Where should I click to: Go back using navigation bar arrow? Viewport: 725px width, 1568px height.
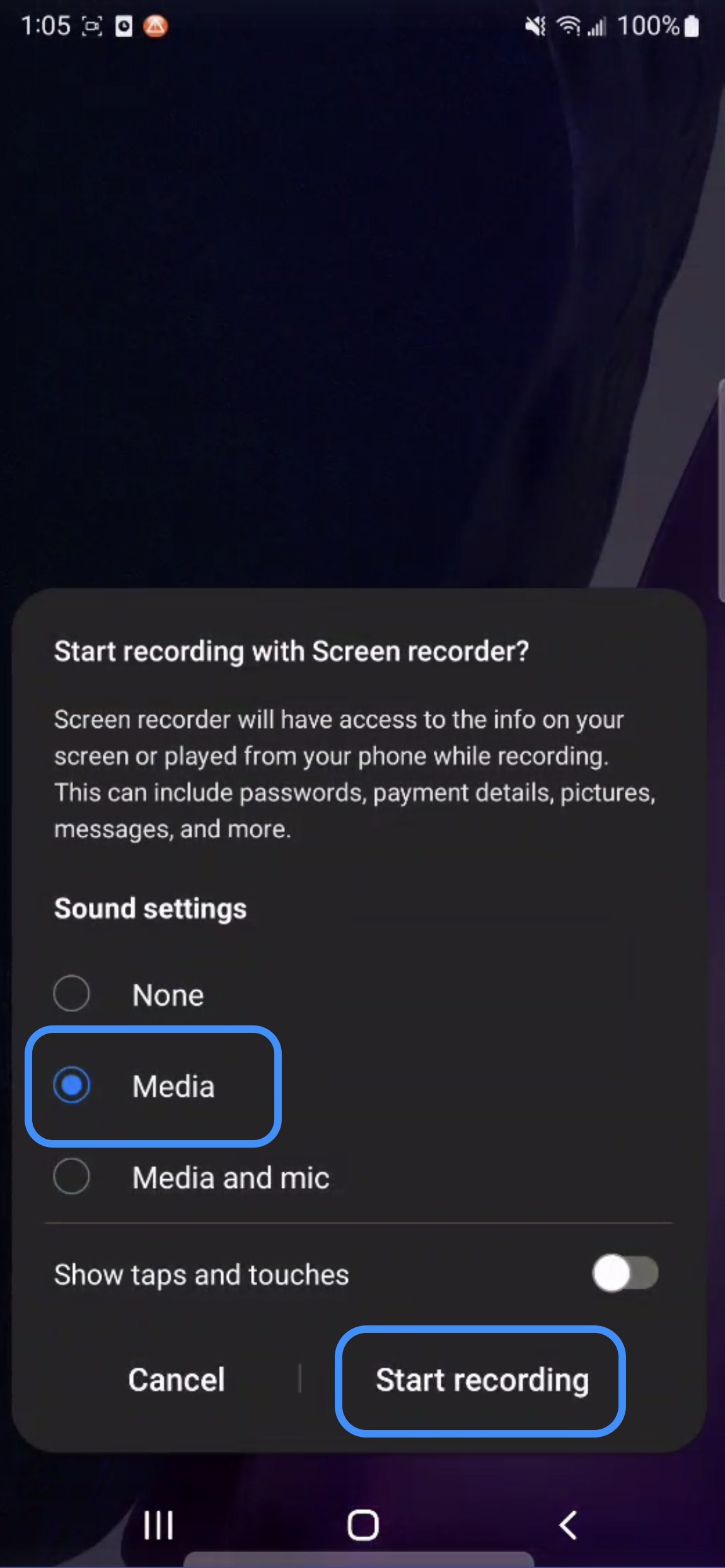[567, 1525]
